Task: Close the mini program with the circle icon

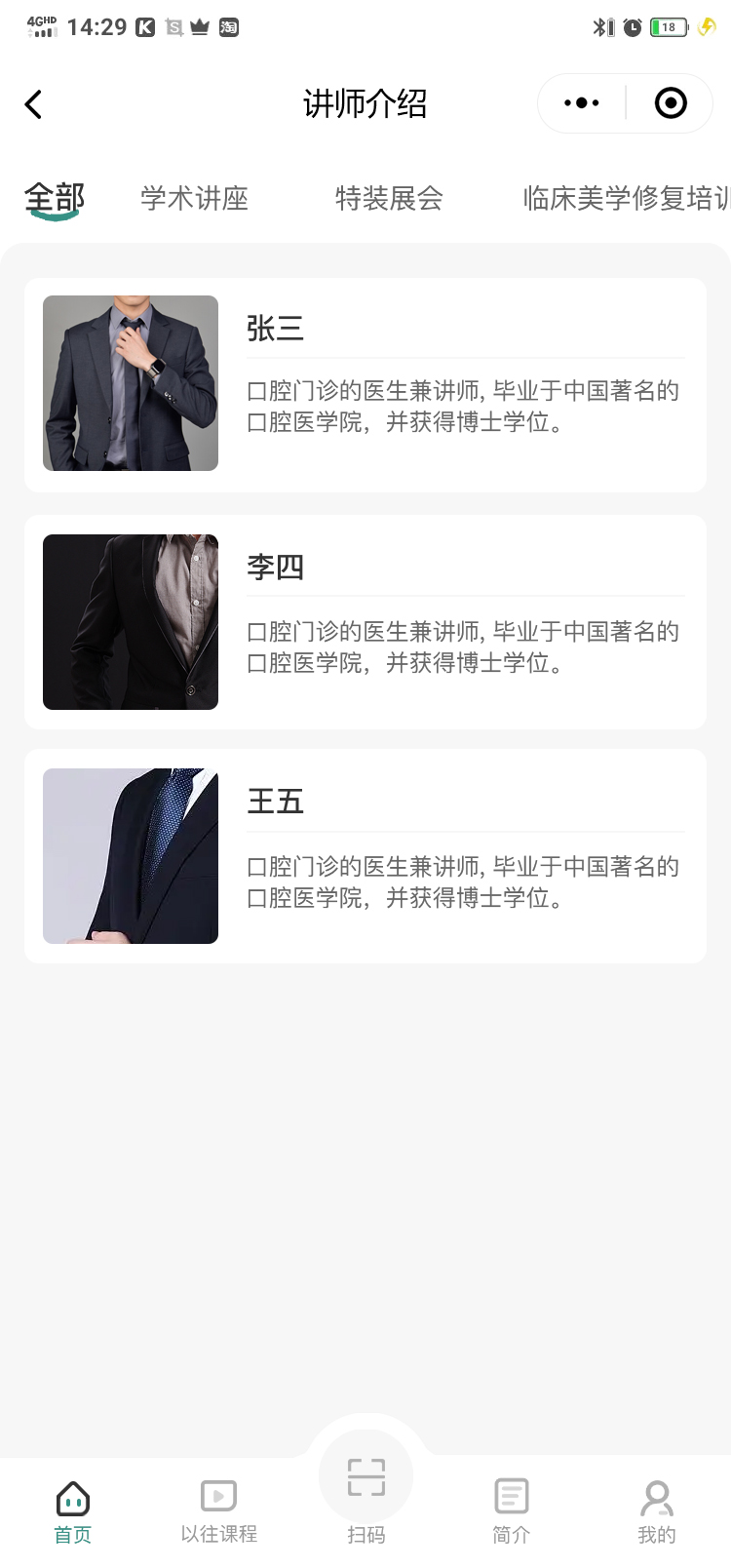Action: pyautogui.click(x=671, y=103)
